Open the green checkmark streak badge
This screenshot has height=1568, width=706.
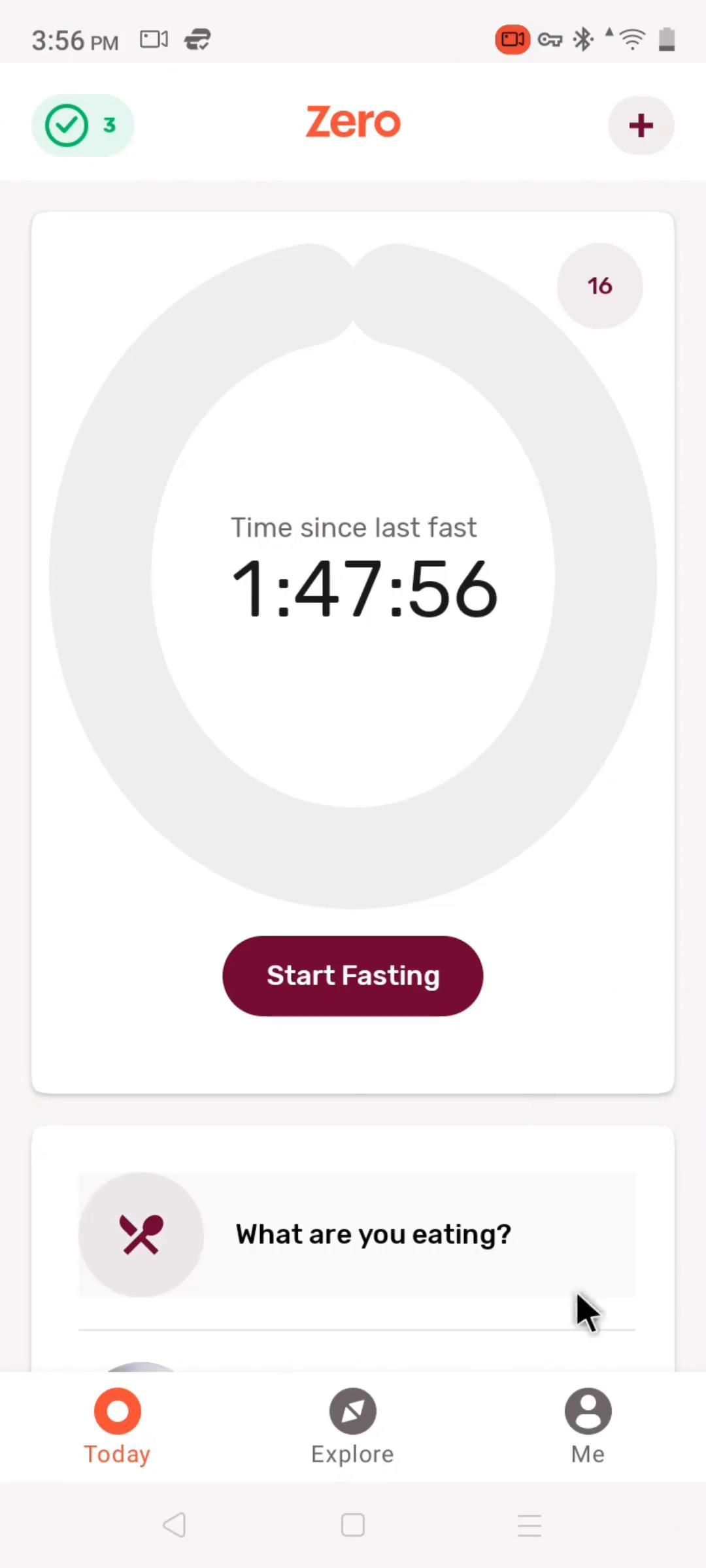tap(82, 125)
